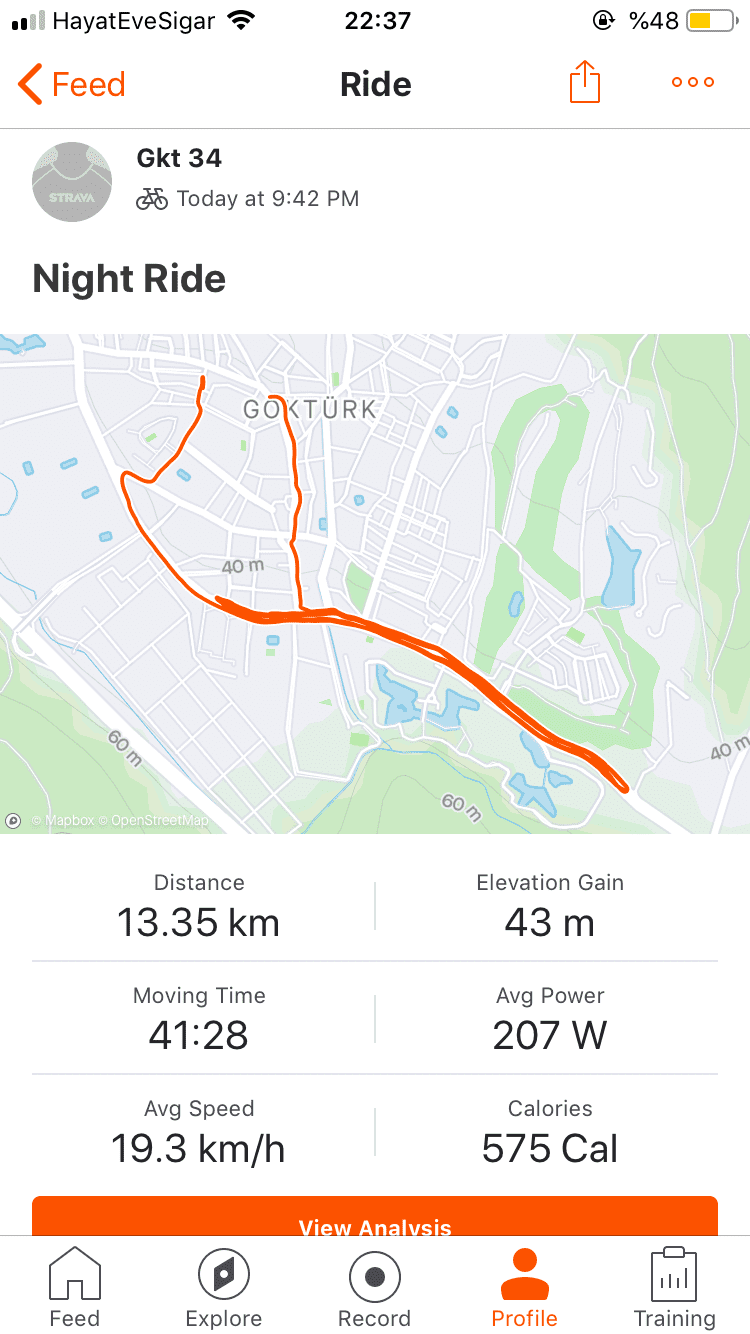Image resolution: width=750 pixels, height=1334 pixels.
Task: Switch to the Training tab
Action: (x=674, y=1288)
